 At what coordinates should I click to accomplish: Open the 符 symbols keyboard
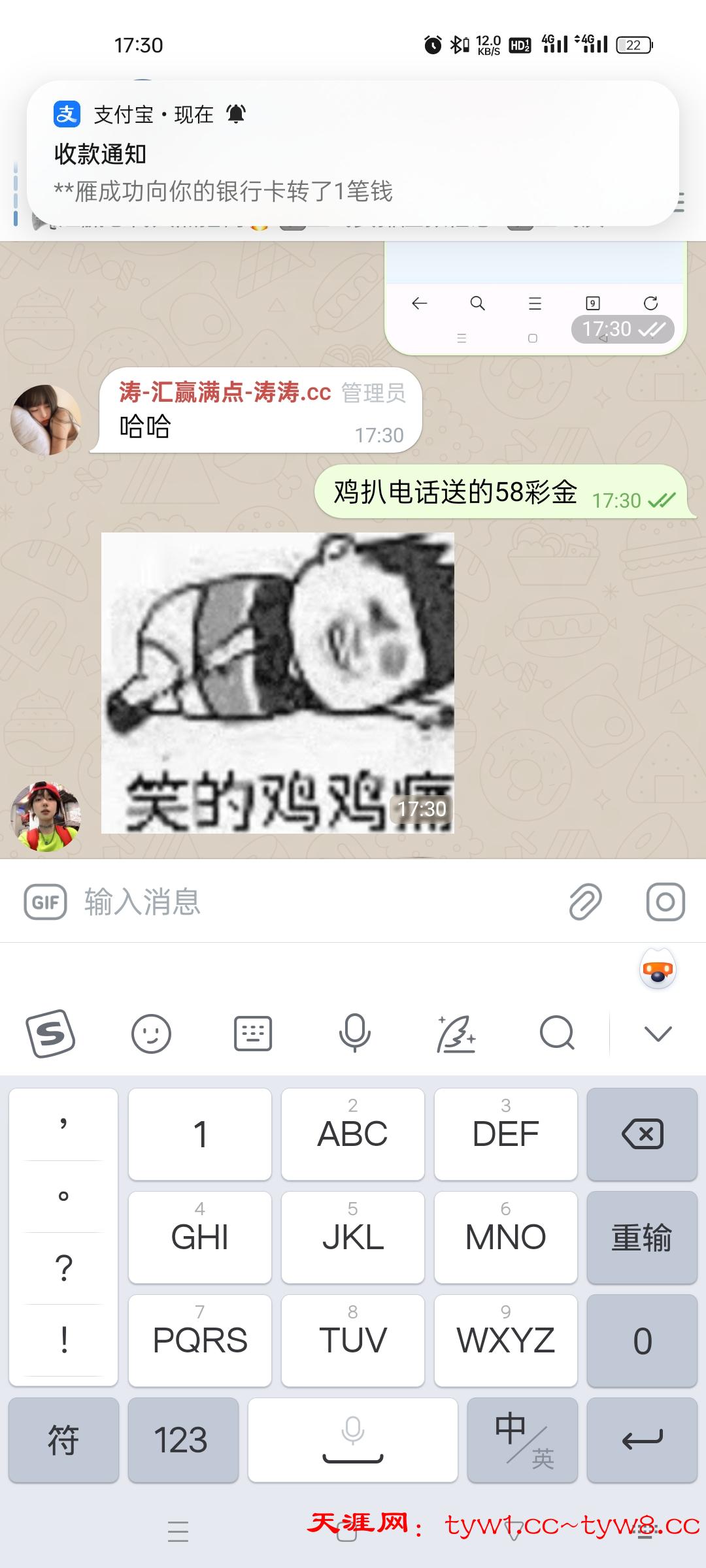click(63, 1440)
